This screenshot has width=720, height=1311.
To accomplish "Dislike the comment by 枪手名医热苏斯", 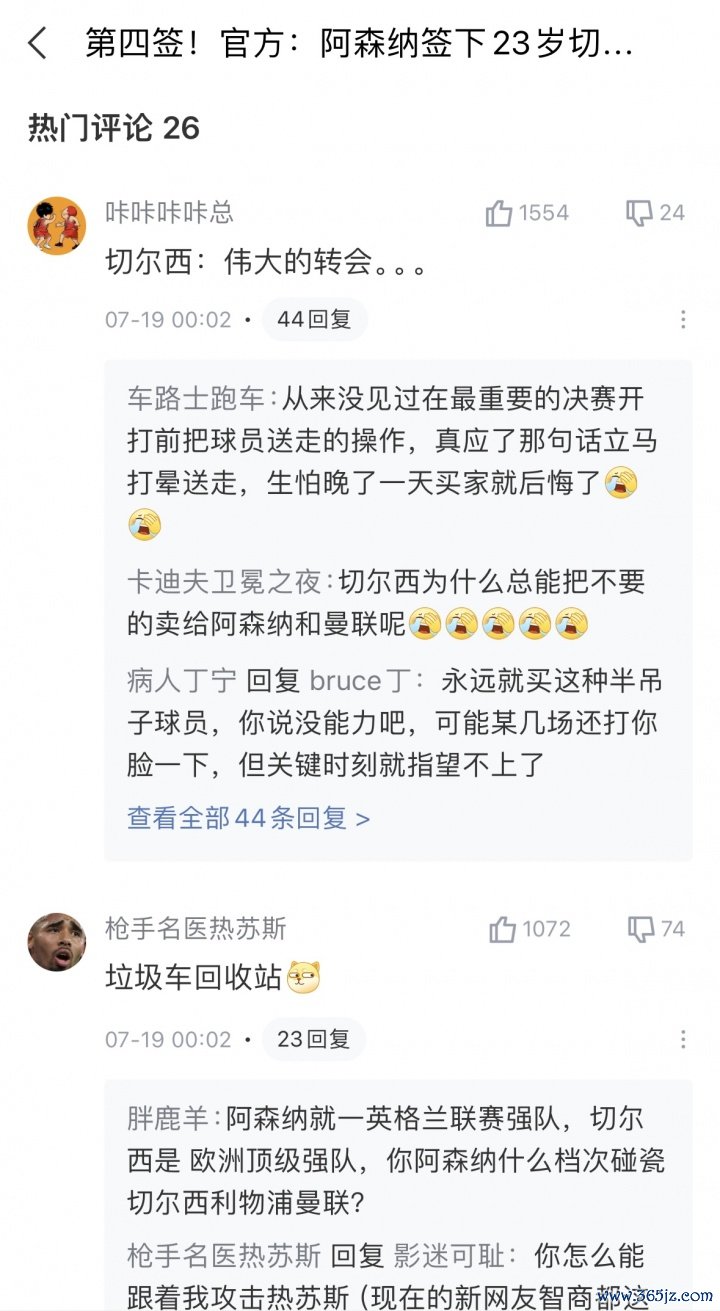I will pos(640,929).
